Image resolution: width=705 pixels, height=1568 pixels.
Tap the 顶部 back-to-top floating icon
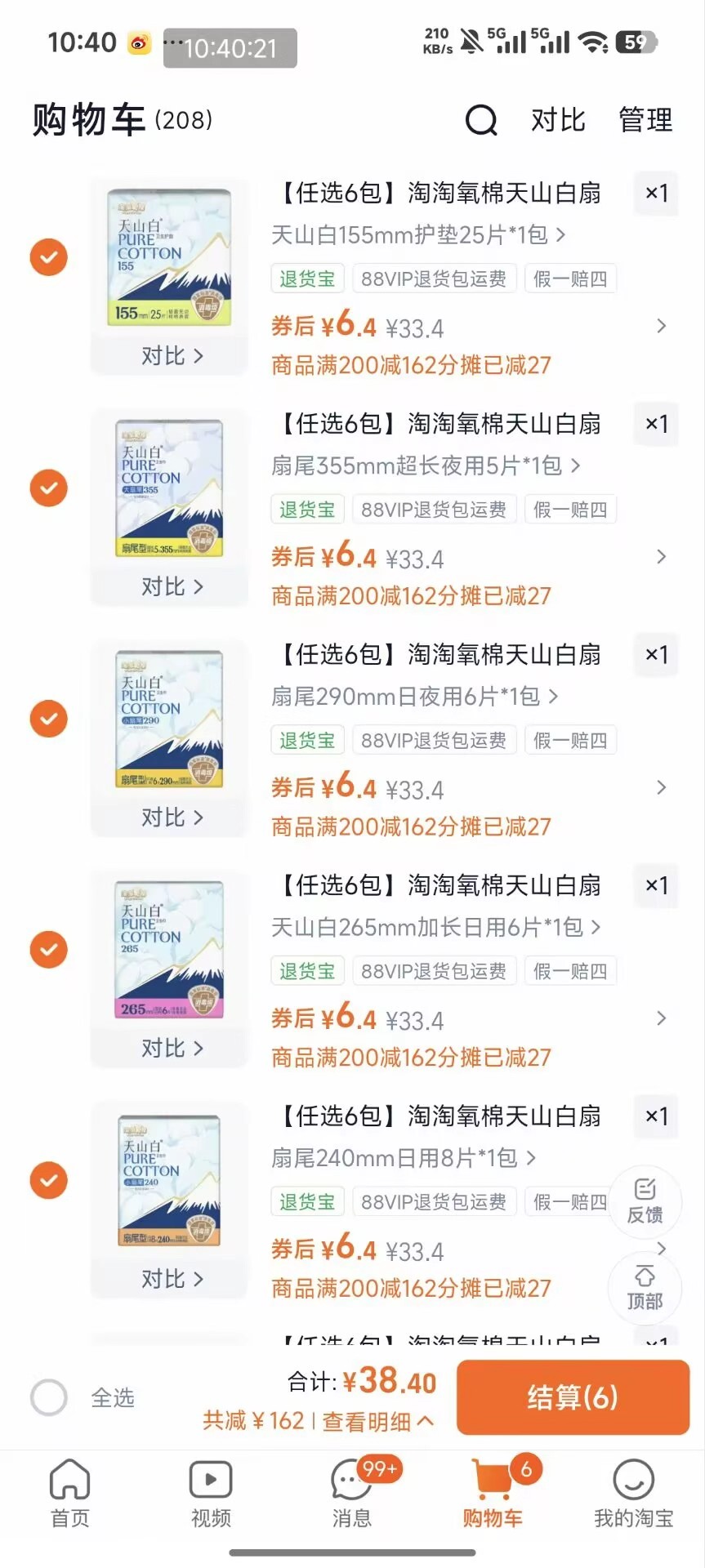pos(645,1288)
